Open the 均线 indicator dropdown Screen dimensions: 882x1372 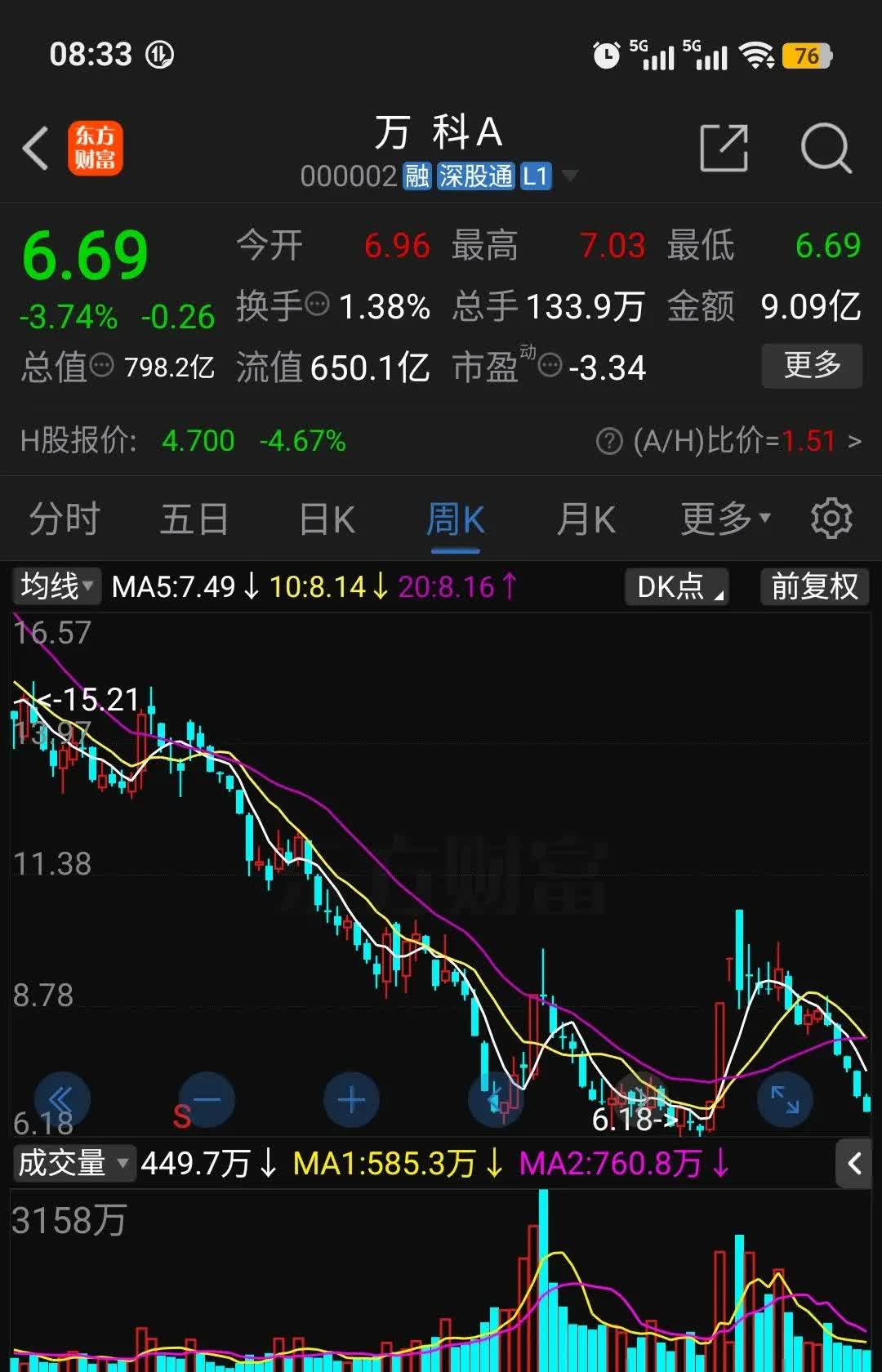coord(55,586)
